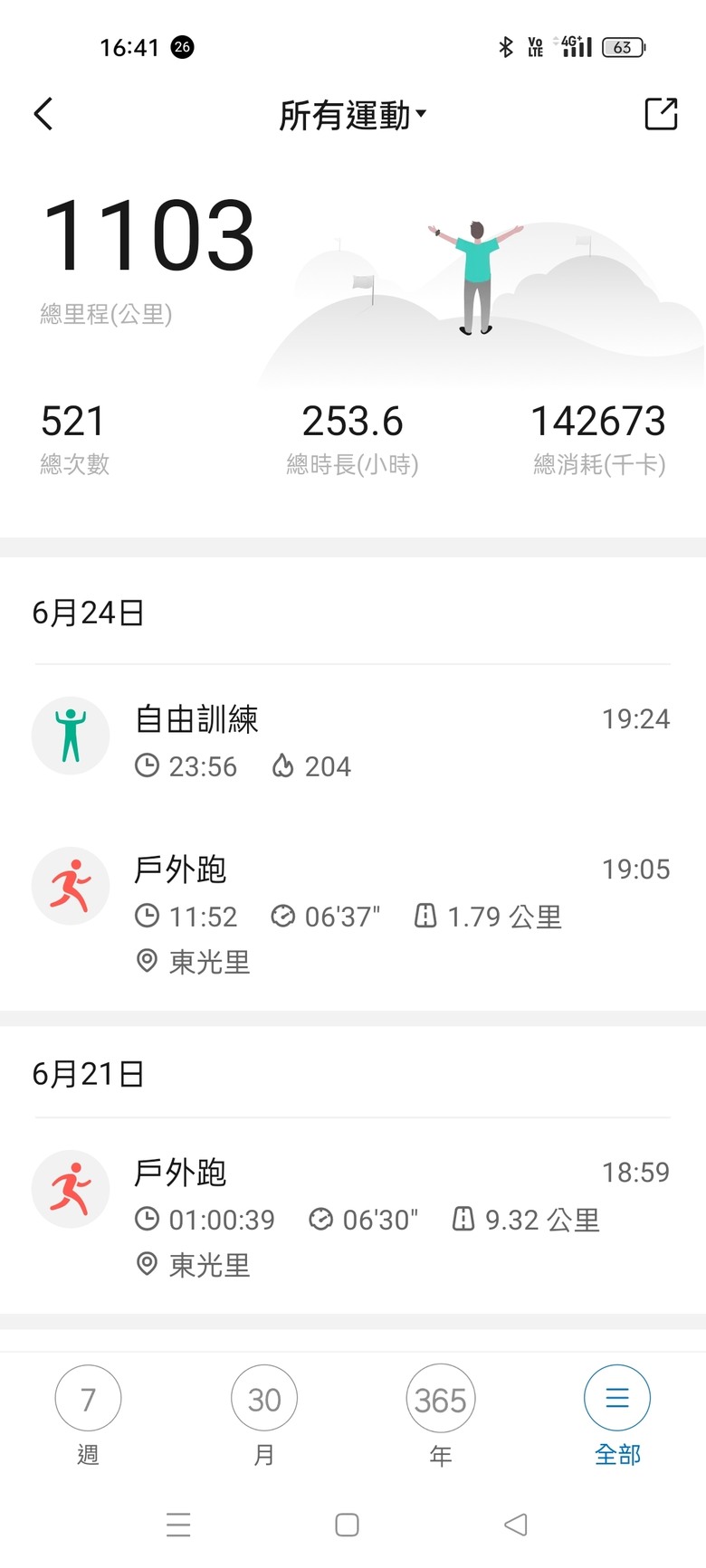View the 9.32 公里 戶外跑 record

[352, 1217]
